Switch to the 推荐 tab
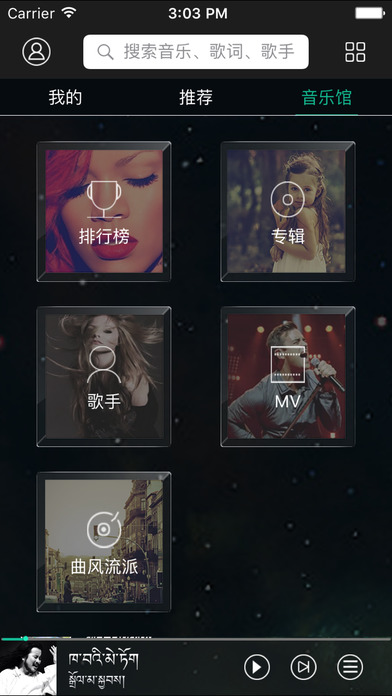392x696 pixels. tap(196, 97)
